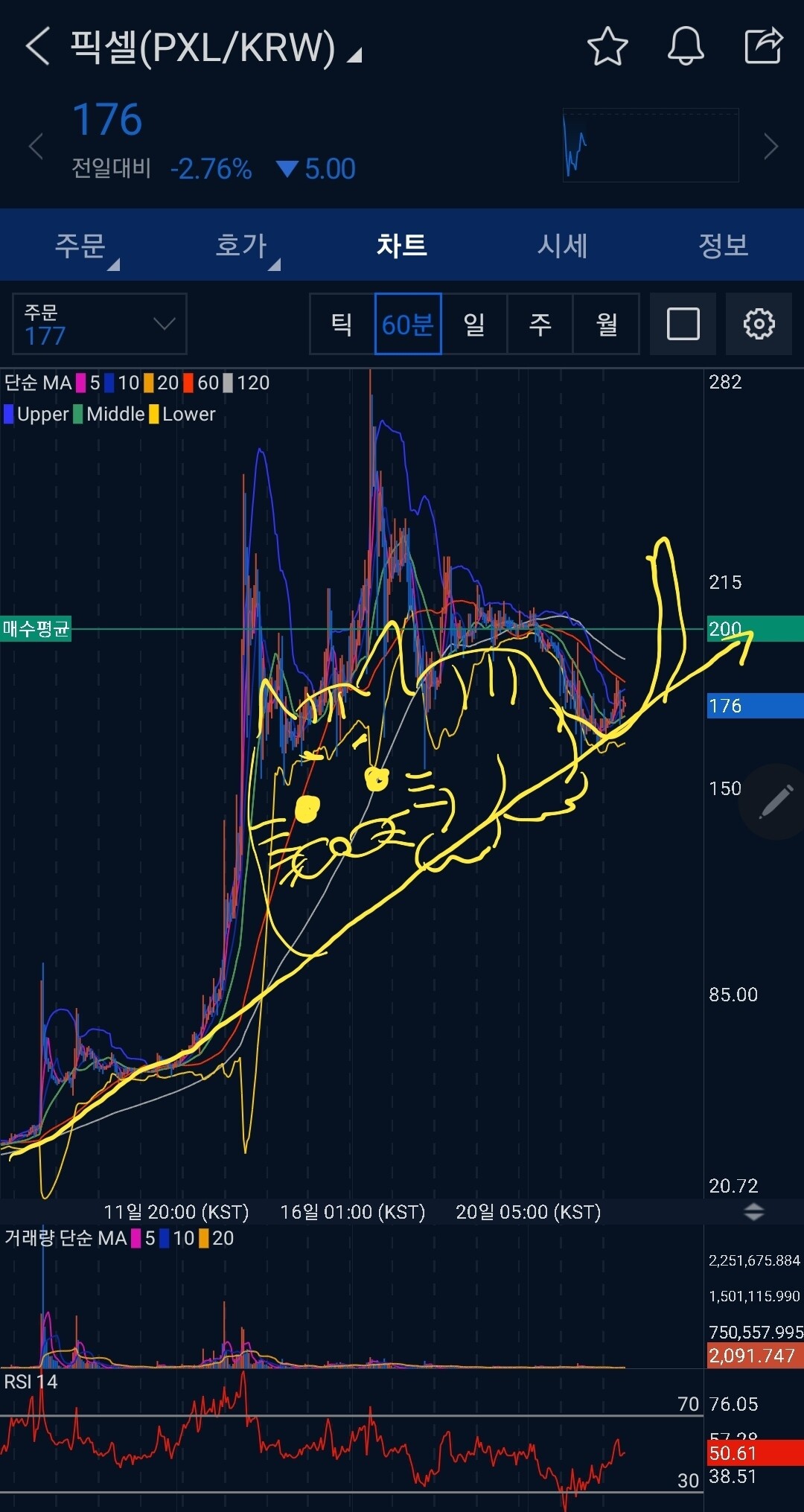
Task: Open the price alert bell
Action: tap(685, 46)
